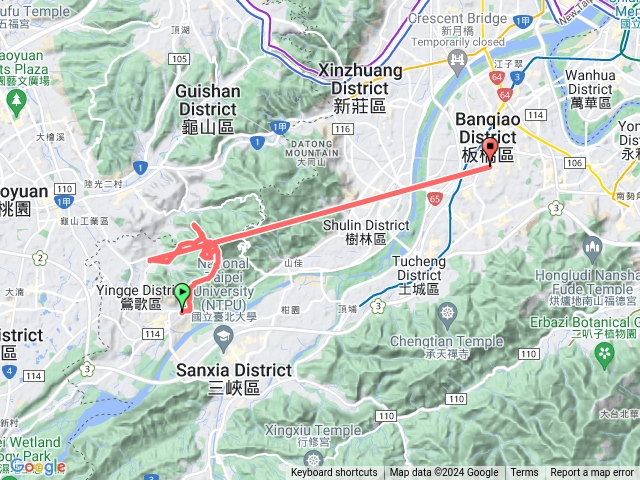
Task: Open Report a map error link
Action: (x=594, y=473)
